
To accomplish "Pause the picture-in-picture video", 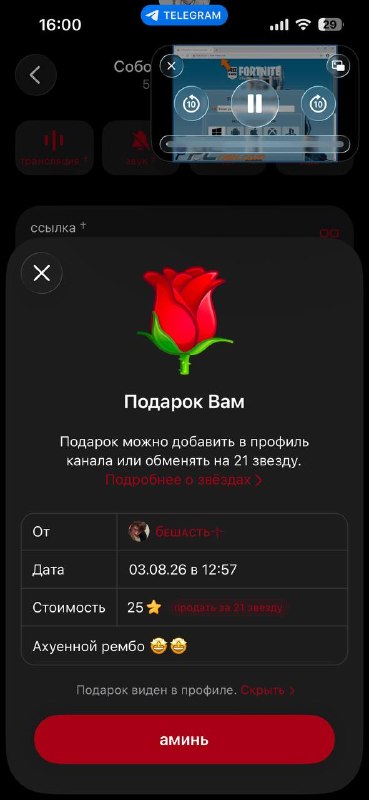I will point(255,104).
